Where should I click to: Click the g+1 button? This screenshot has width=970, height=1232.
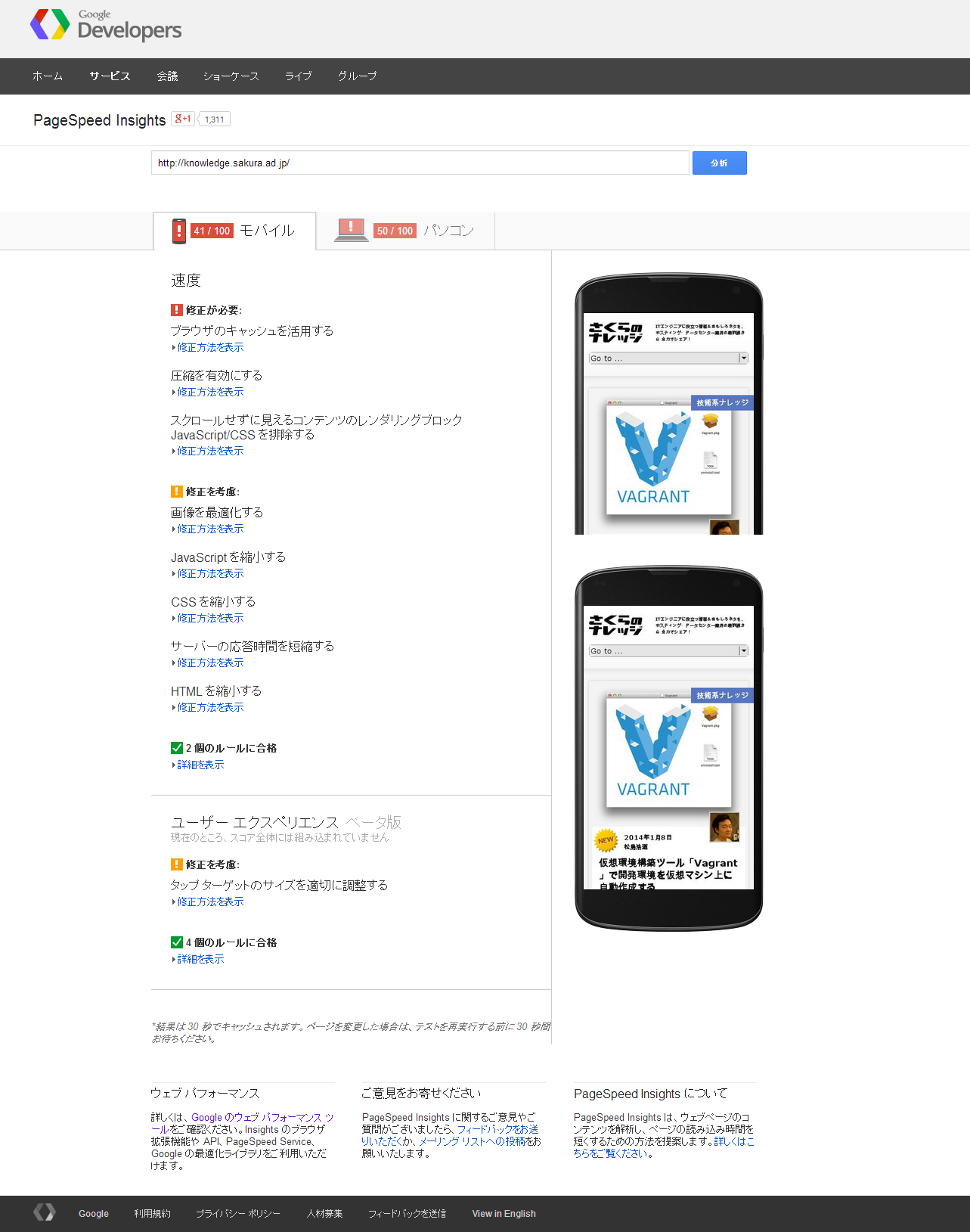pos(183,119)
